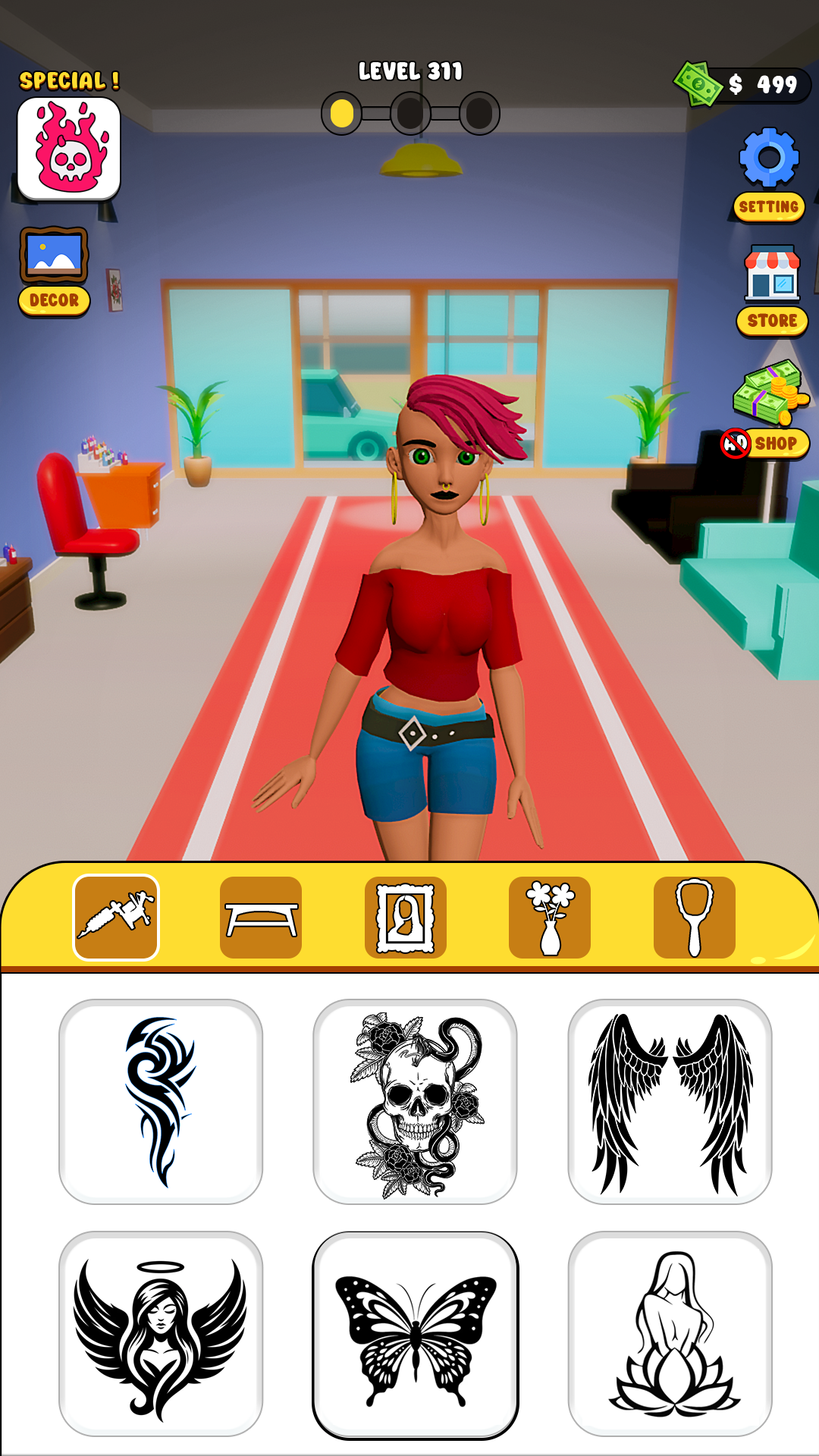Switch to the framed portrait tab

coord(406,917)
